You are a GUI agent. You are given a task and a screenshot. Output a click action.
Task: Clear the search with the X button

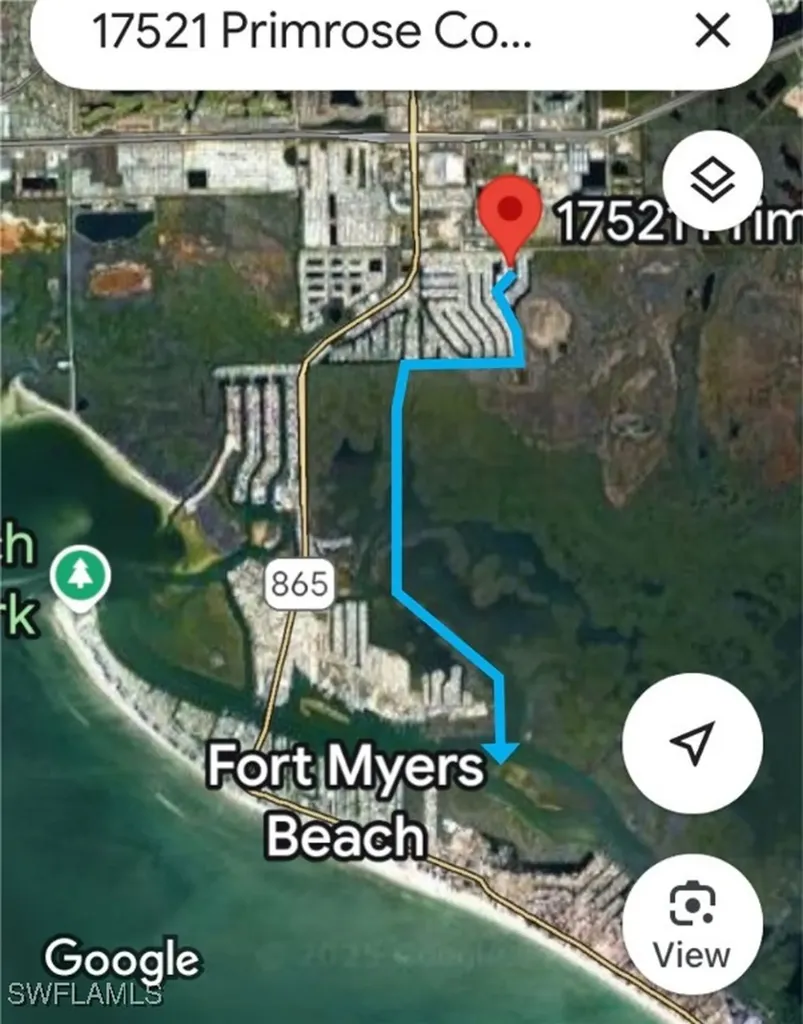pyautogui.click(x=712, y=31)
